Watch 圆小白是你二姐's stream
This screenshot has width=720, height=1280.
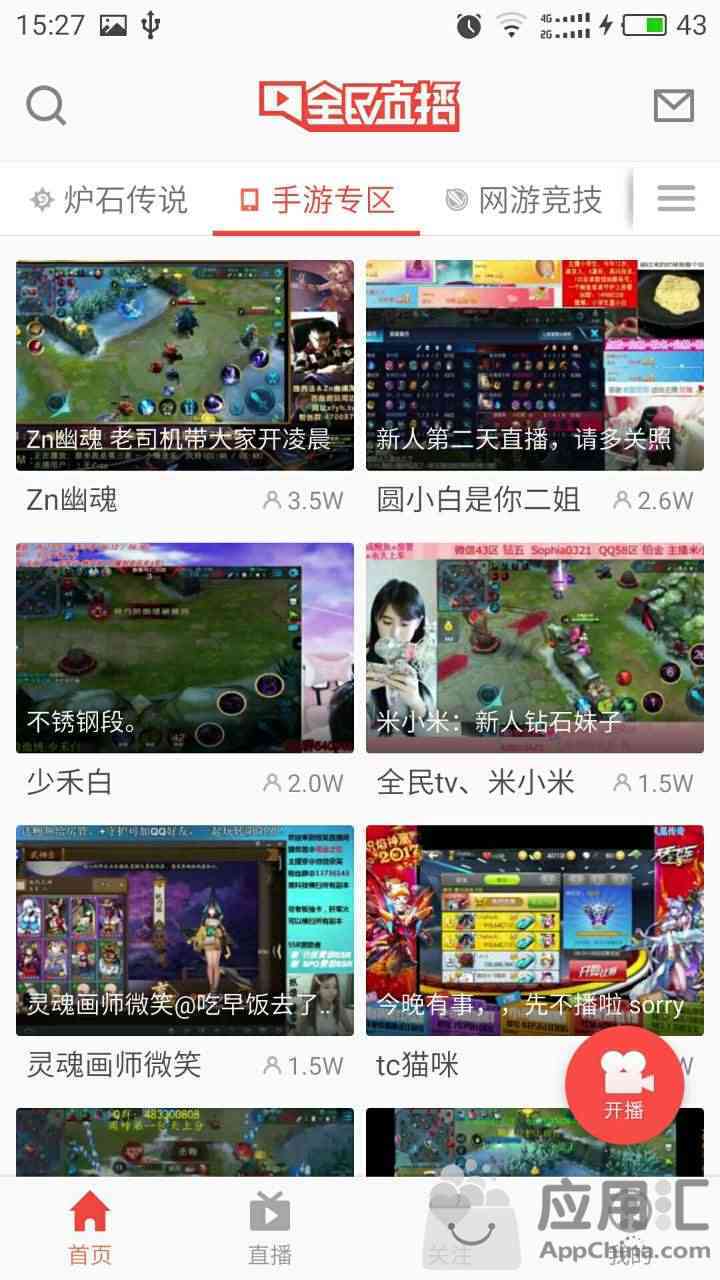point(535,365)
